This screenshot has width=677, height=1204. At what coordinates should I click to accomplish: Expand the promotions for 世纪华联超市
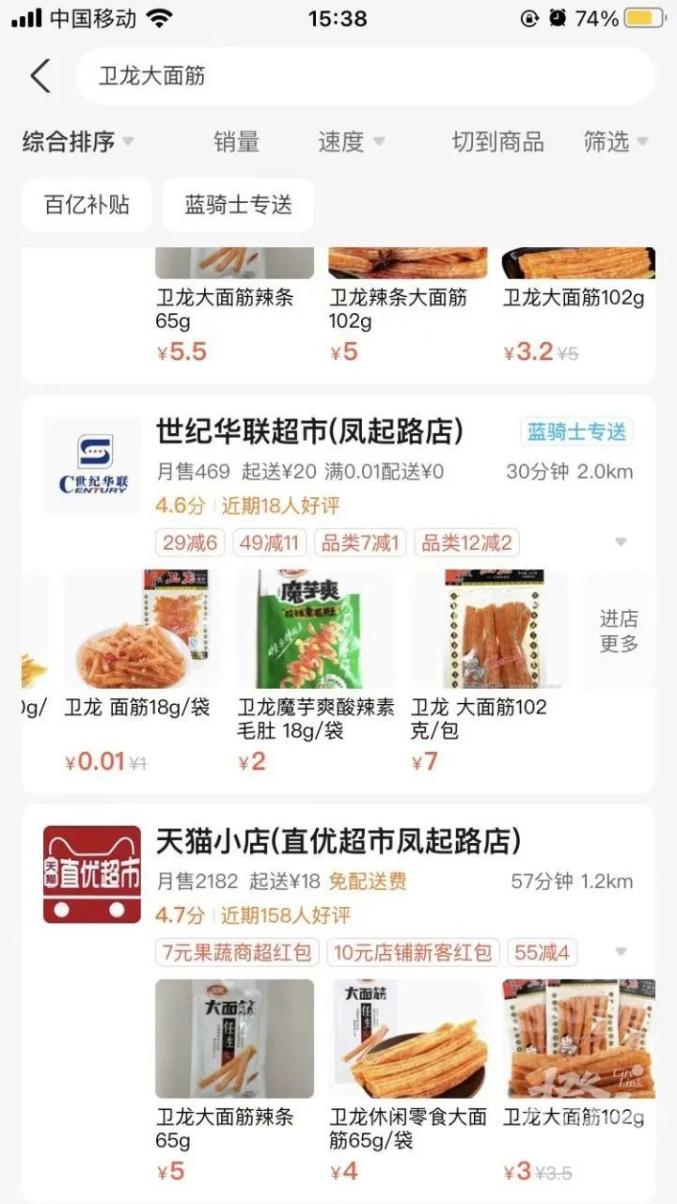click(620, 543)
